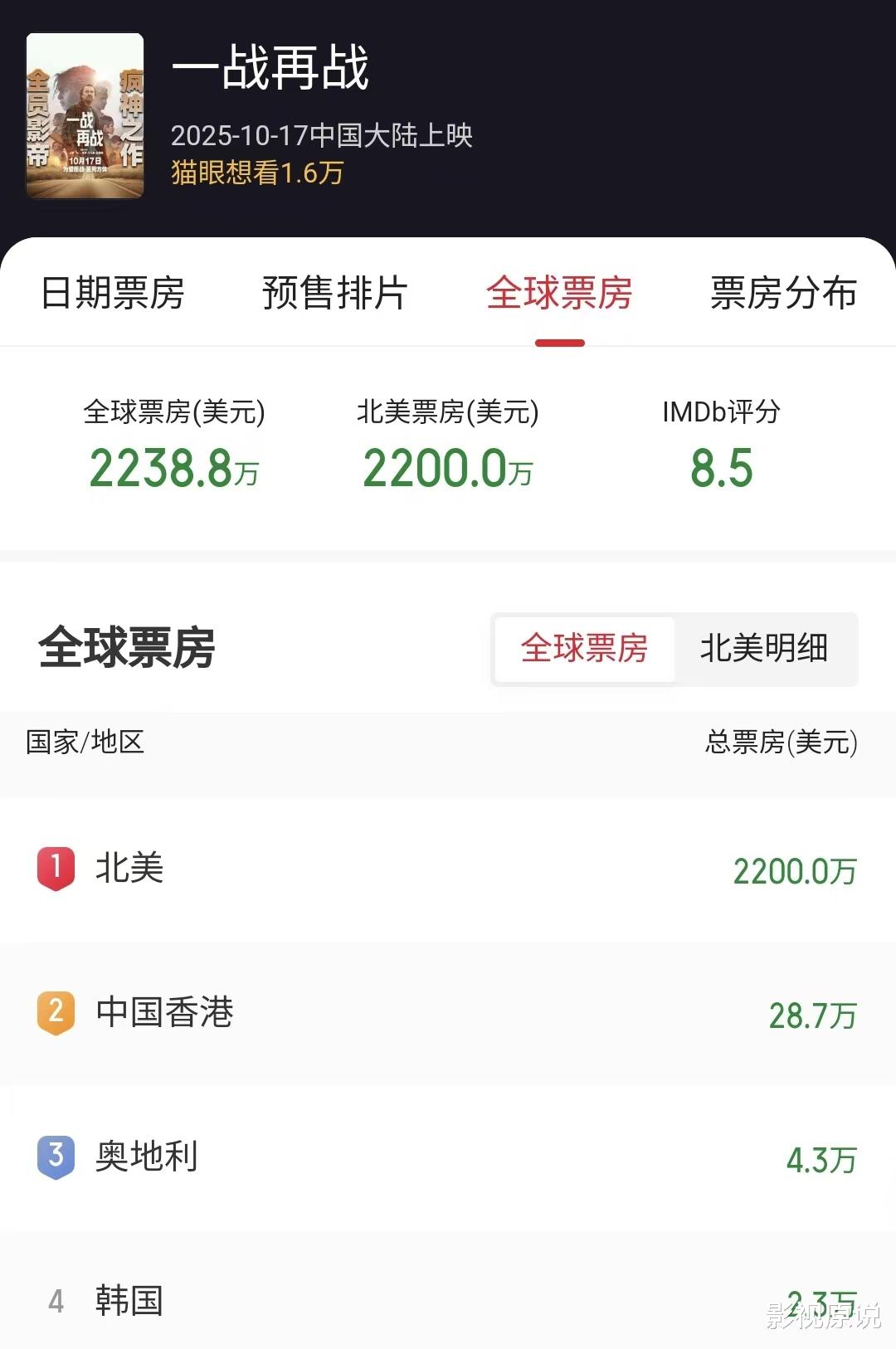
Task: Switch to the 票房分布 tab
Action: pos(783,293)
